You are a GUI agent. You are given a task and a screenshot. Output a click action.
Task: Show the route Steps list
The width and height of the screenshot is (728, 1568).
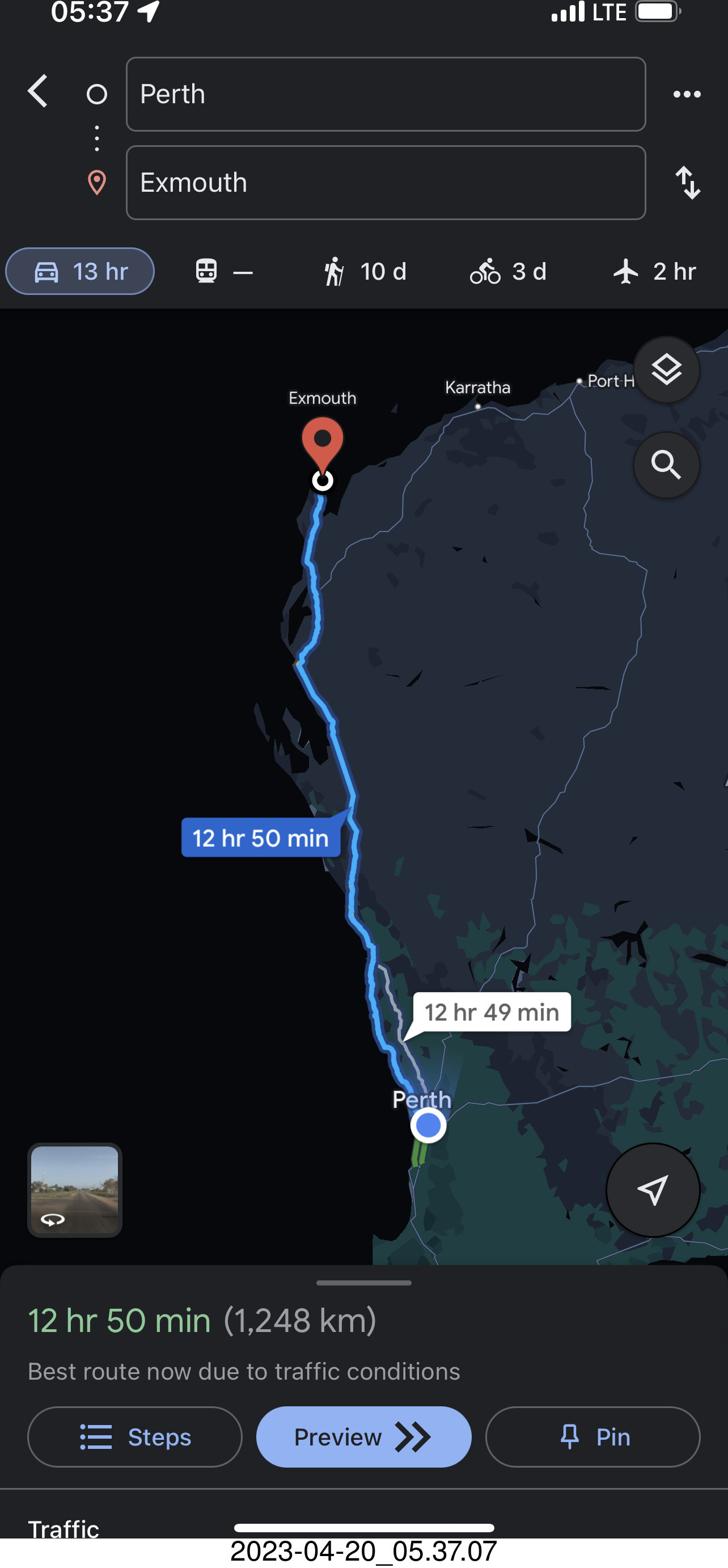135,1437
